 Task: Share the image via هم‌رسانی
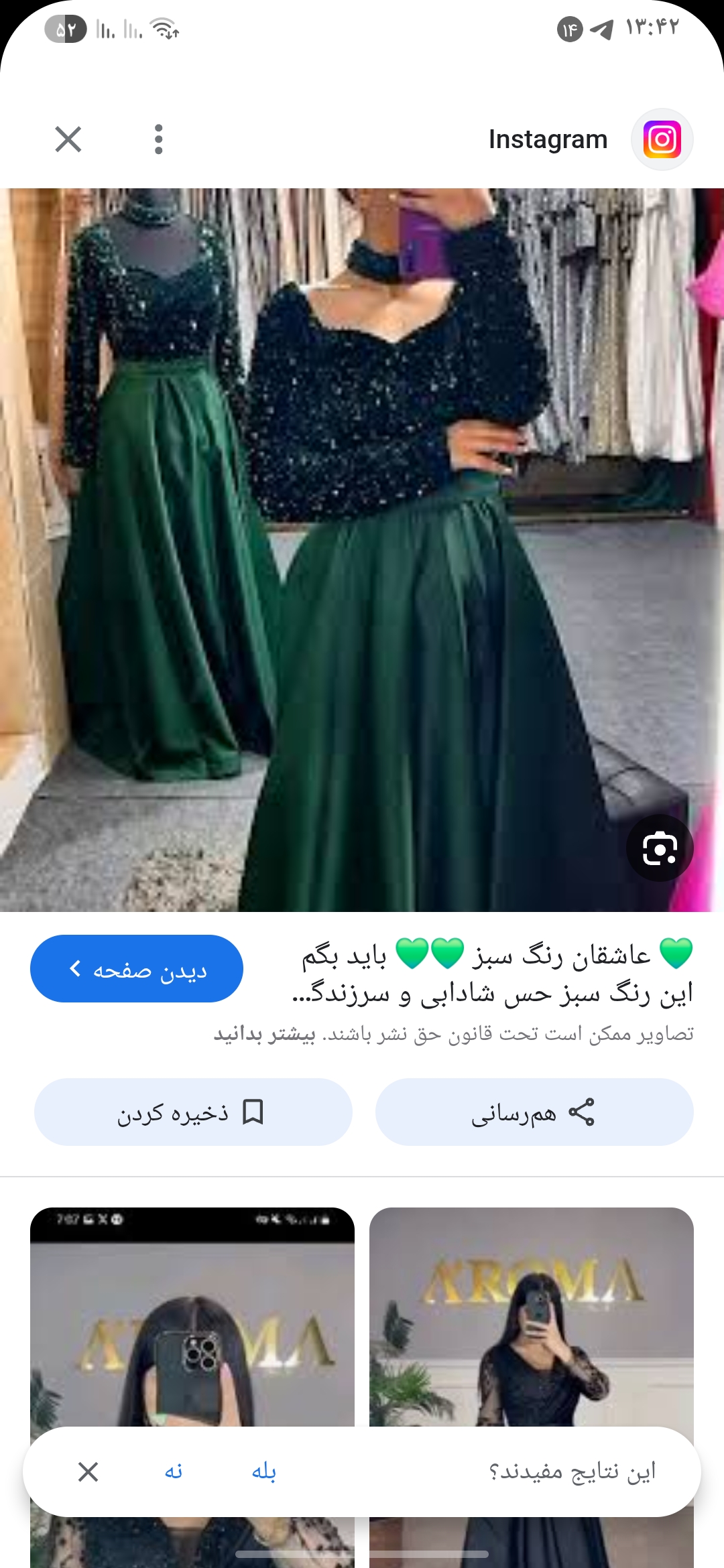coord(534,1112)
